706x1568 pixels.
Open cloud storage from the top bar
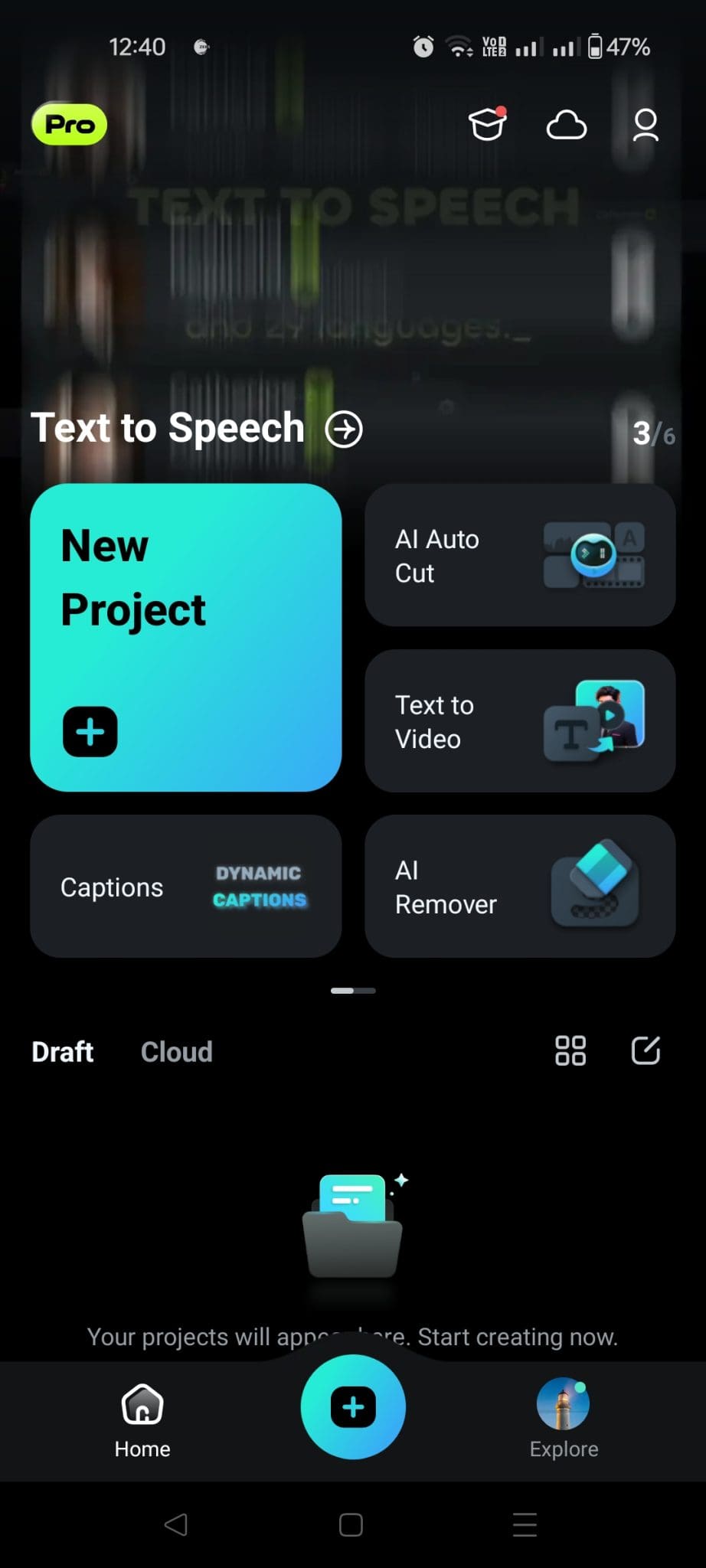point(566,125)
